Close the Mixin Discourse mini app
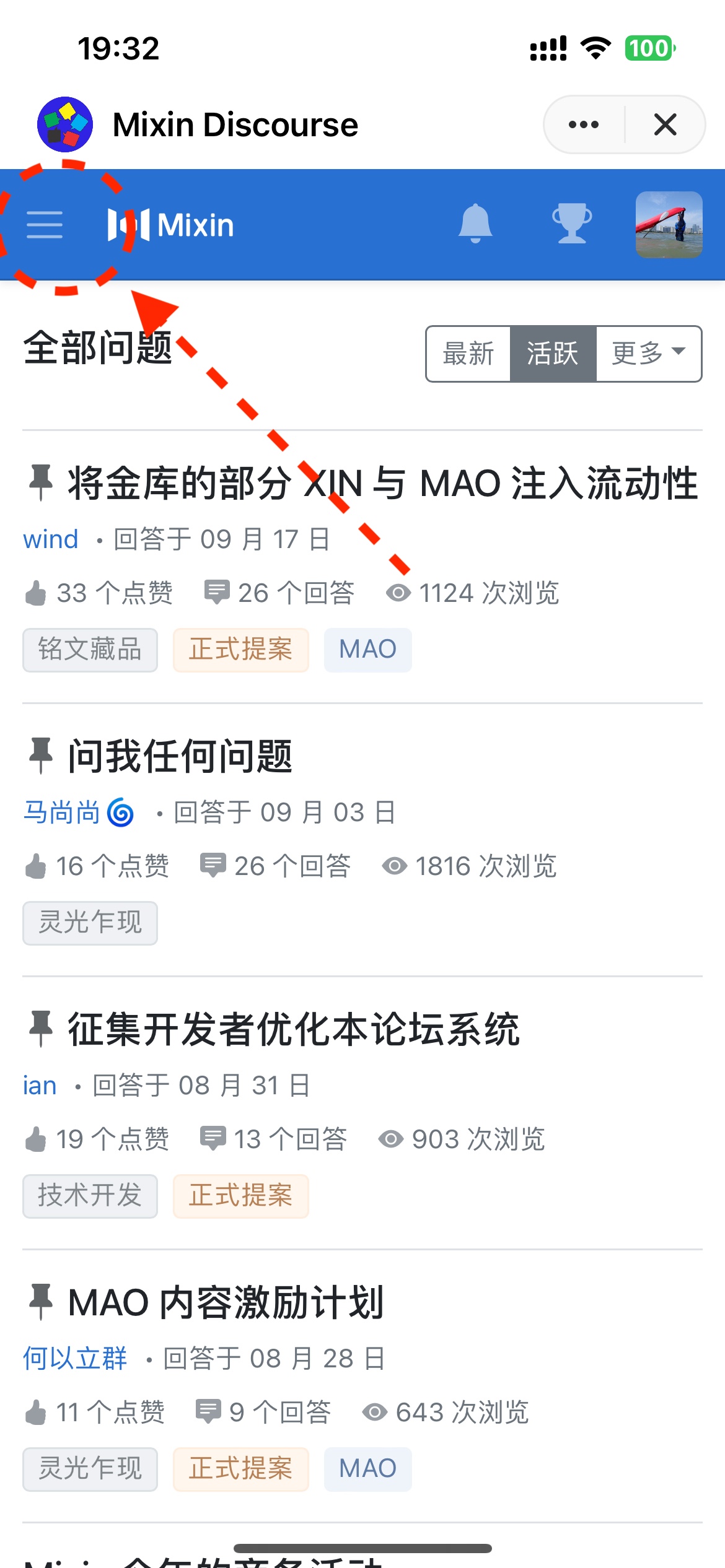The width and height of the screenshot is (725, 1568). [665, 124]
